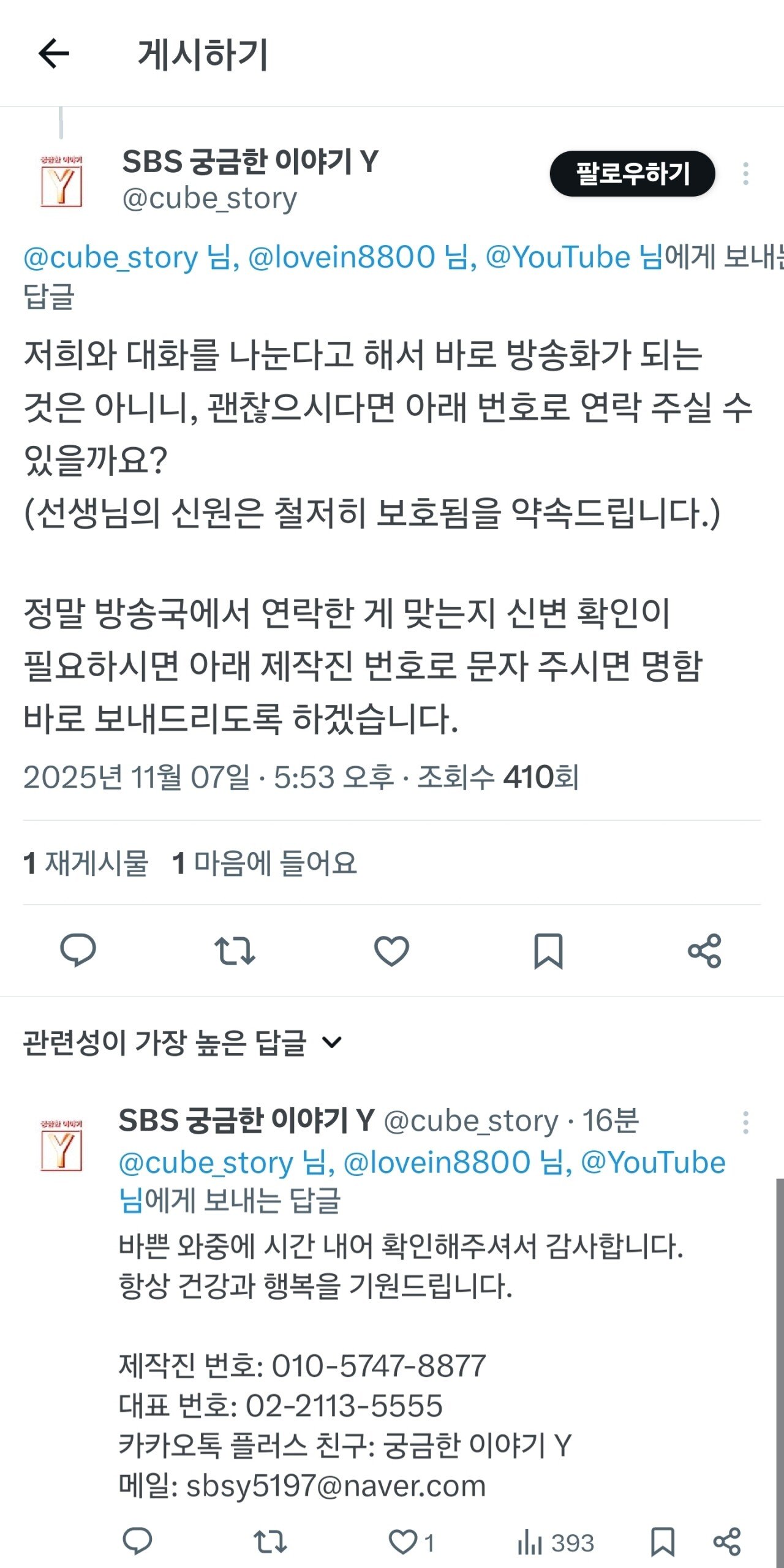The width and height of the screenshot is (784, 1568).
Task: Share the main post
Action: pos(704,951)
